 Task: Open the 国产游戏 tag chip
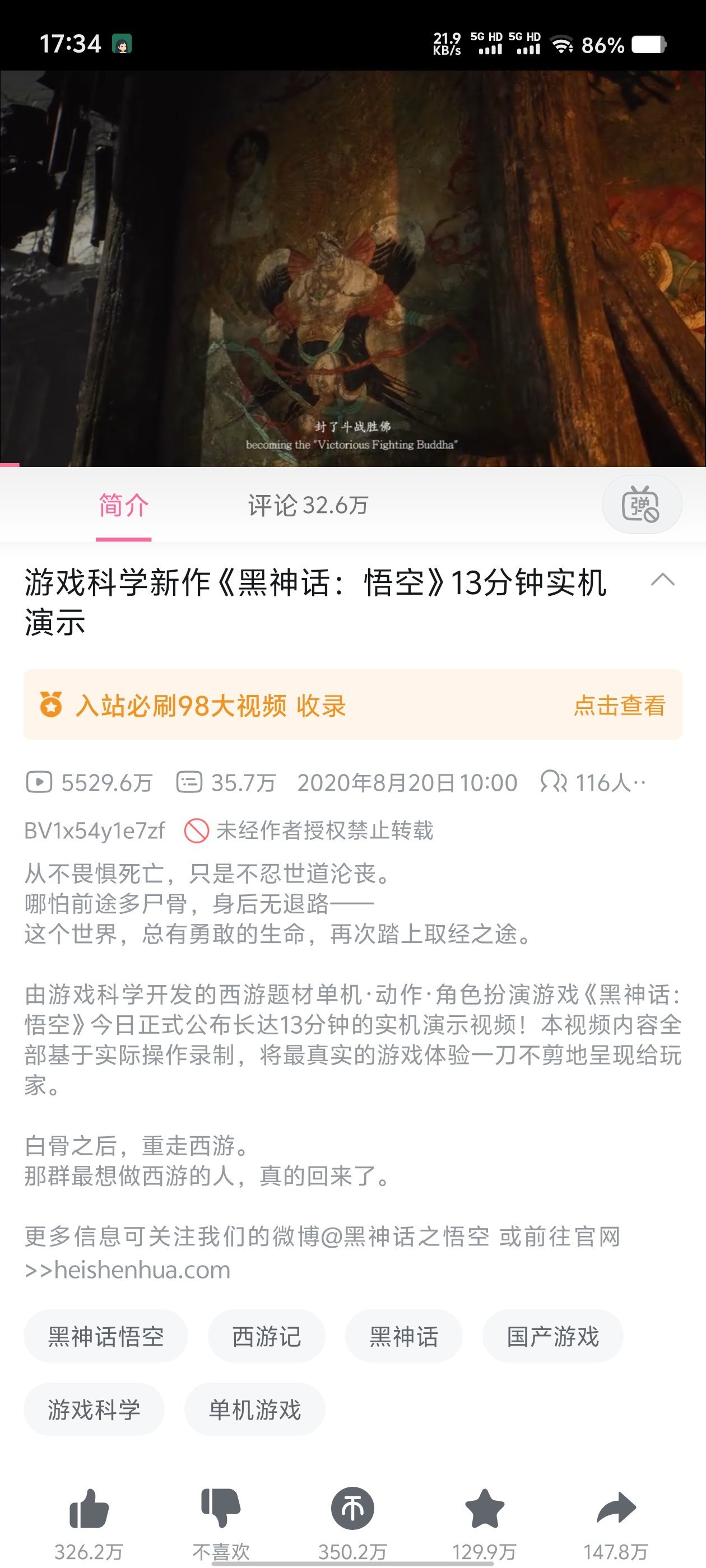click(552, 1337)
